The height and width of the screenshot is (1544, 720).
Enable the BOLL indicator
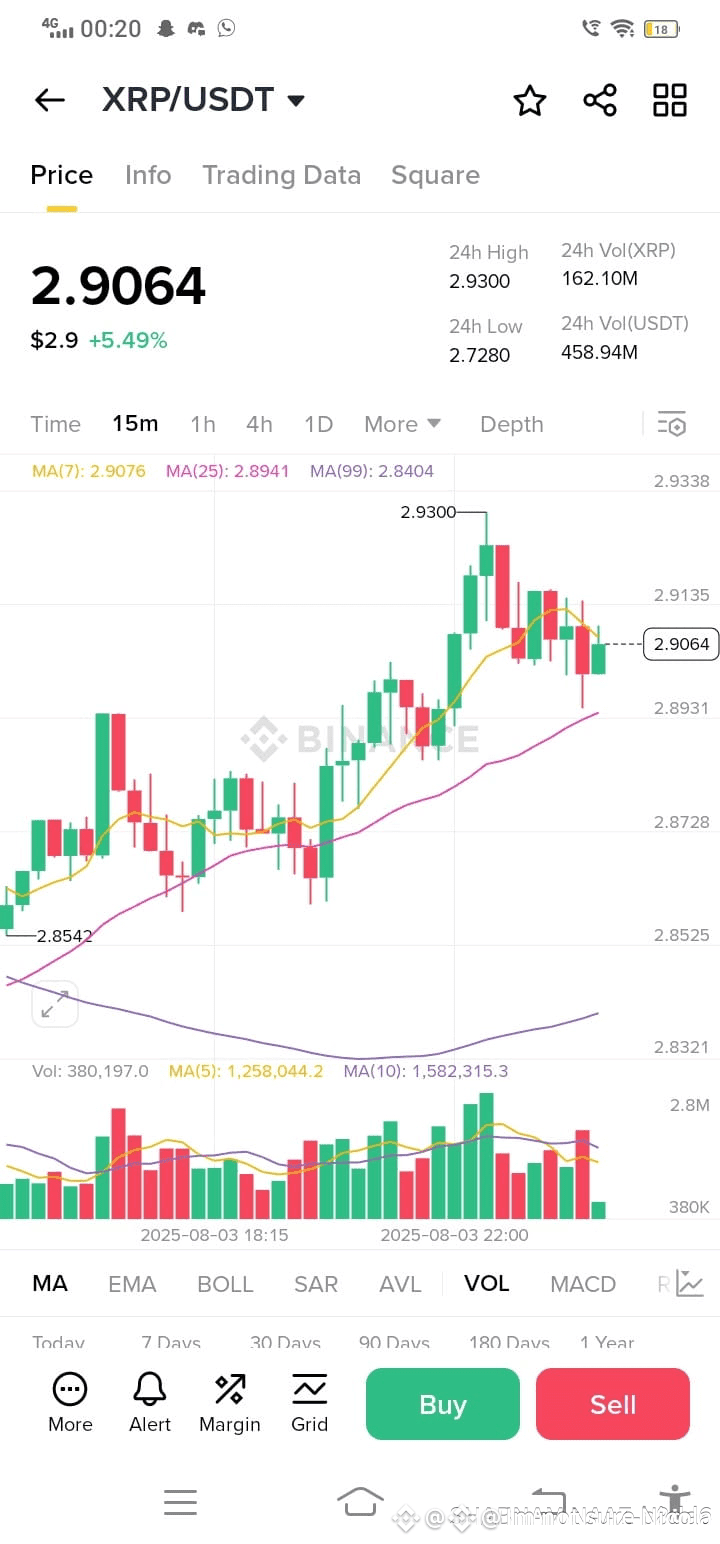(x=225, y=1284)
